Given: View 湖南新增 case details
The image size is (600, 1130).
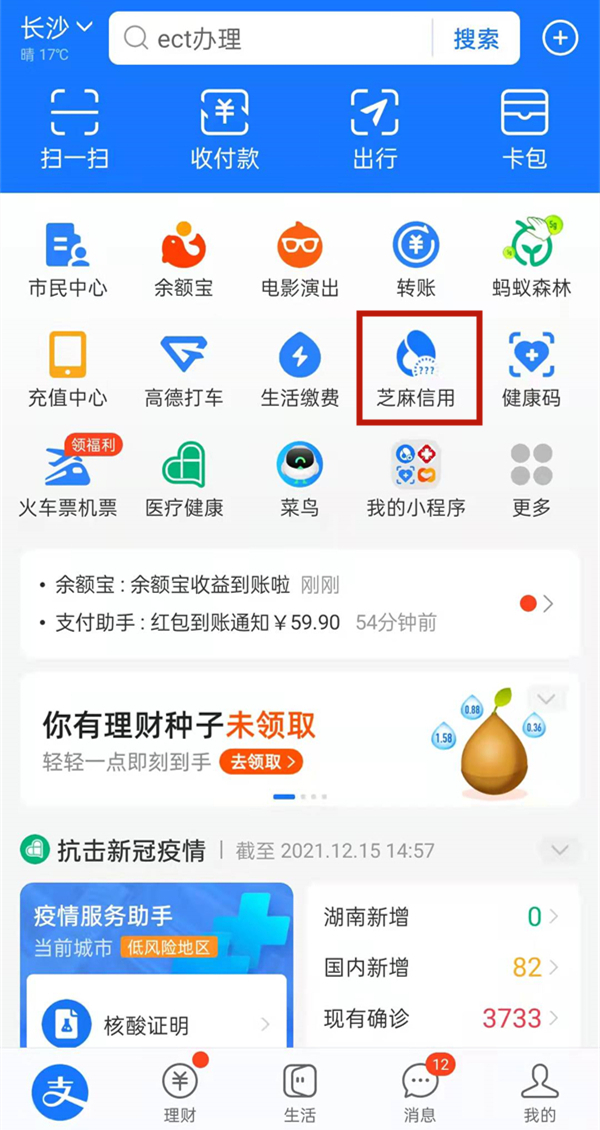Looking at the screenshot, I should [x=440, y=916].
